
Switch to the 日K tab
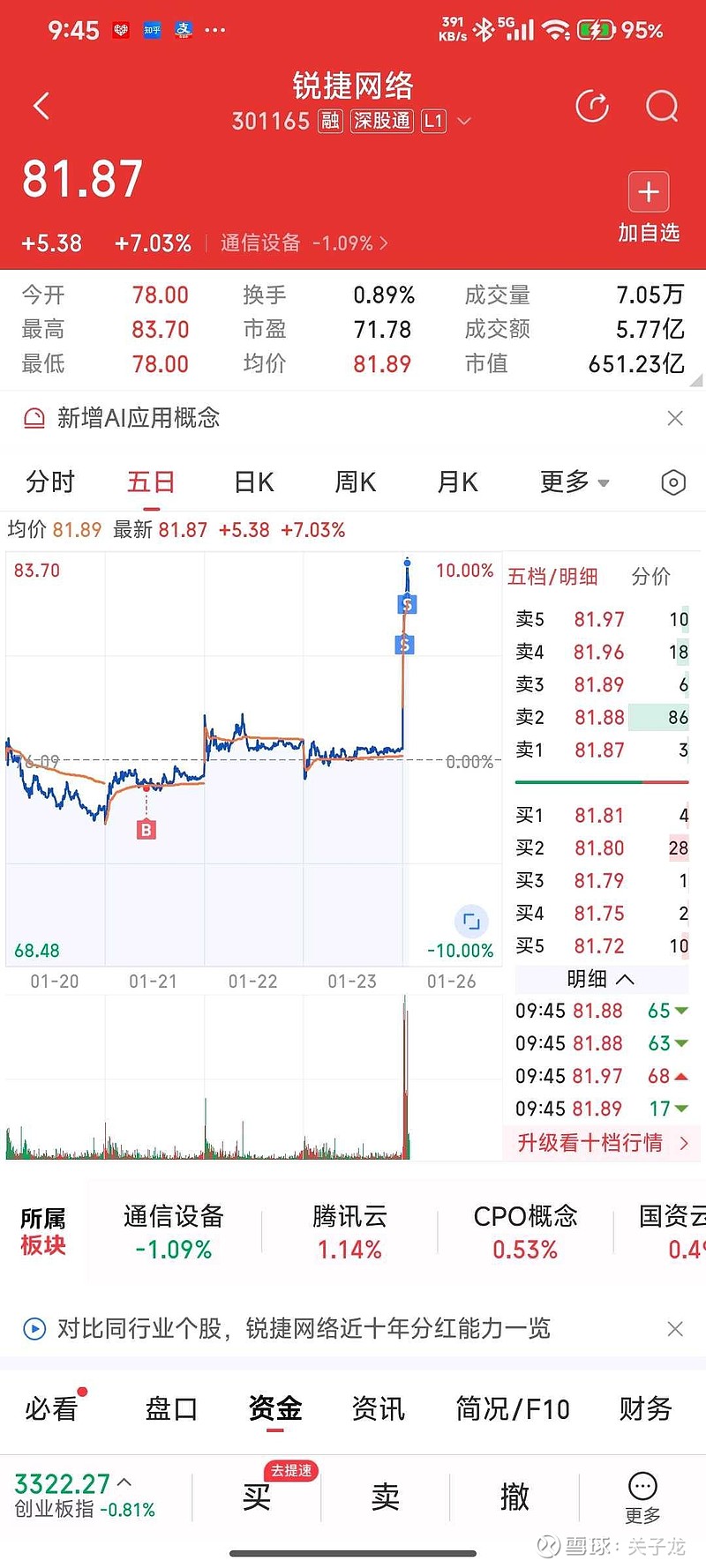[x=252, y=482]
